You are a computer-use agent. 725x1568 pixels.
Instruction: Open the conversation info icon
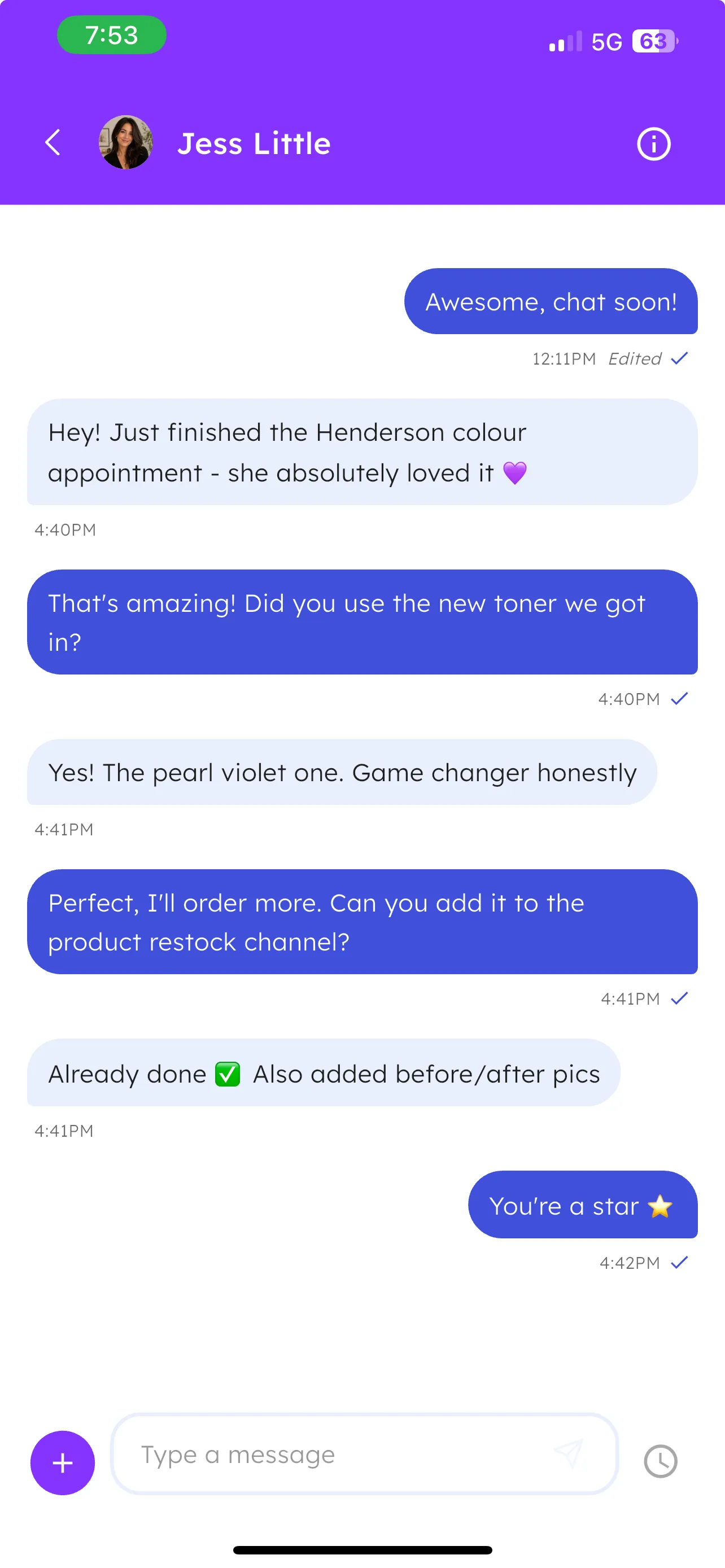click(653, 144)
